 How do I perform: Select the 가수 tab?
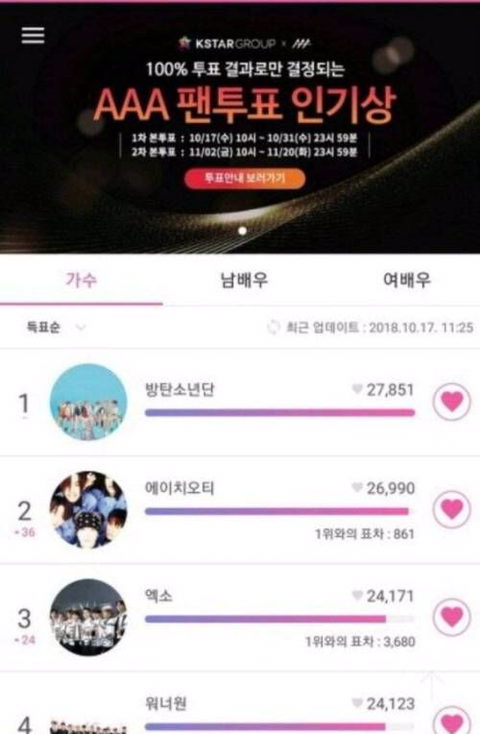[81, 280]
